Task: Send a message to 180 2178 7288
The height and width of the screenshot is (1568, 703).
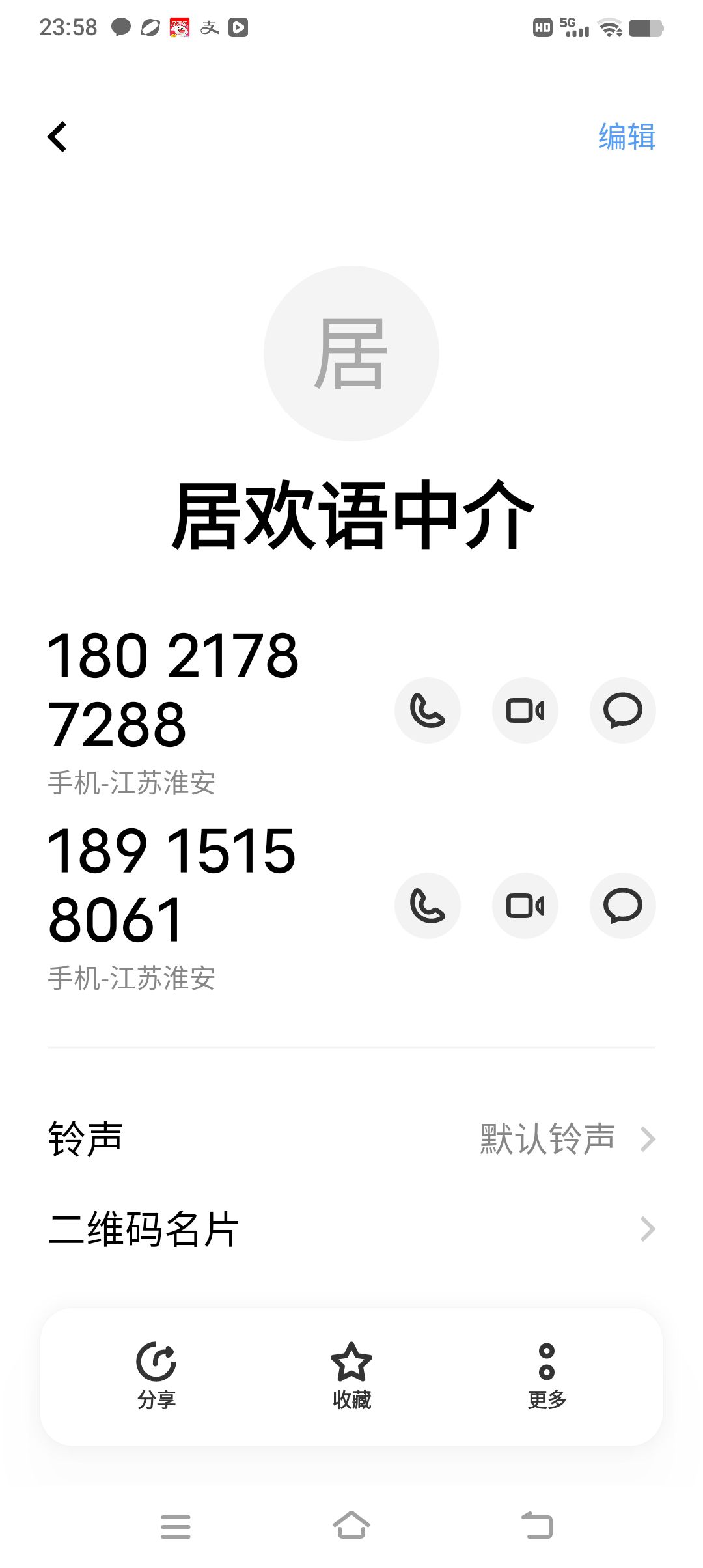Action: [622, 710]
